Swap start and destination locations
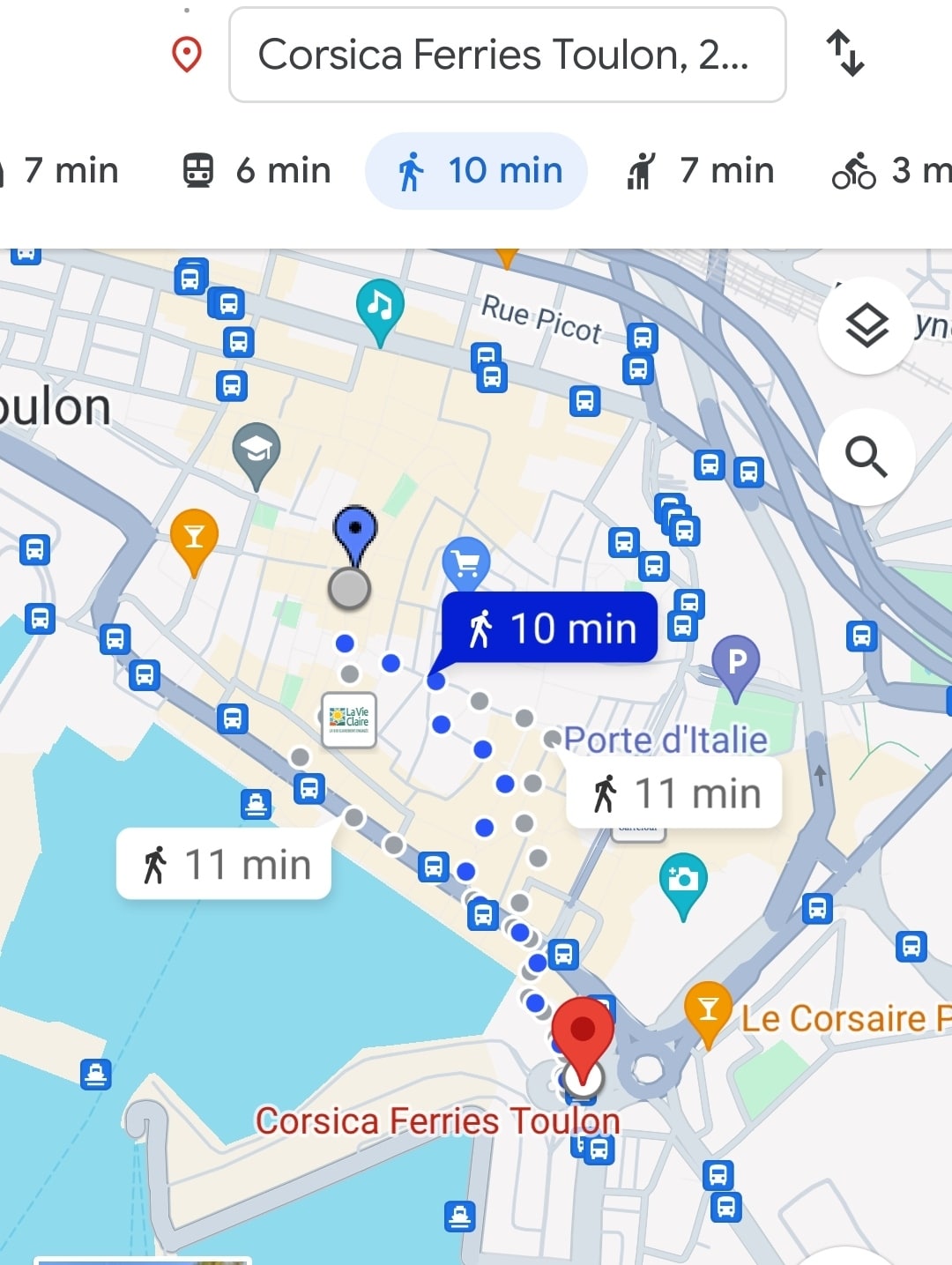Image resolution: width=952 pixels, height=1265 pixels. click(x=844, y=53)
